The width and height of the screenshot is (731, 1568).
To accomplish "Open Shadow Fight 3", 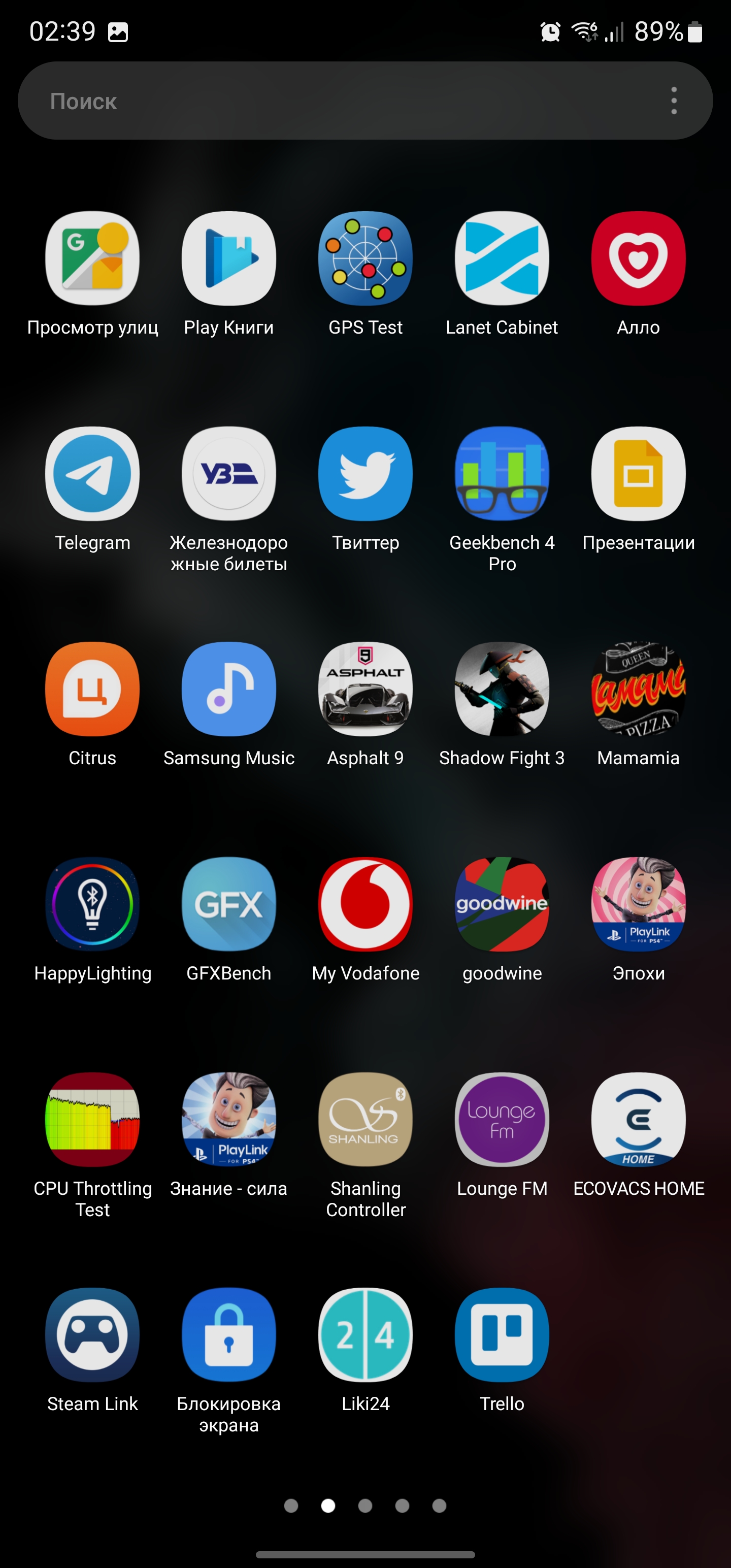I will [502, 689].
